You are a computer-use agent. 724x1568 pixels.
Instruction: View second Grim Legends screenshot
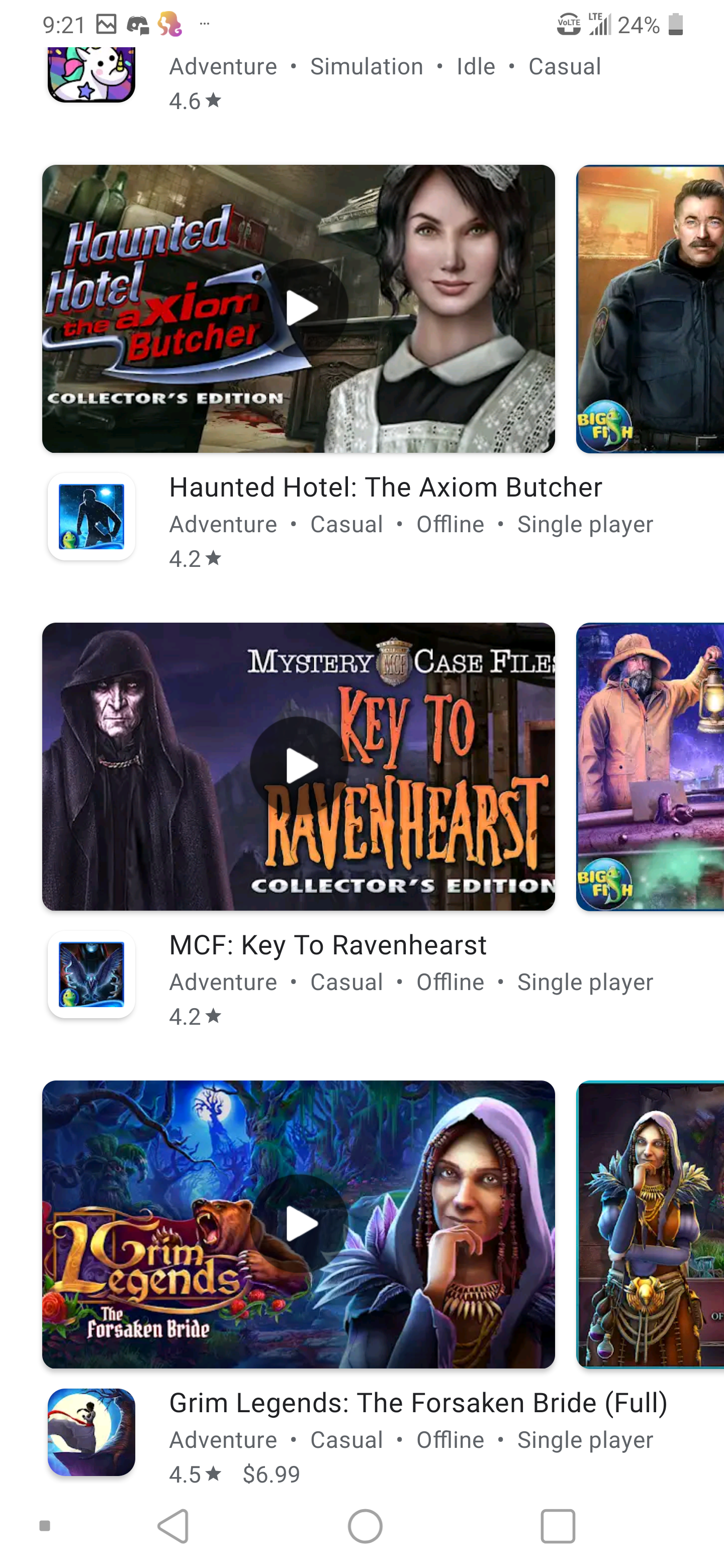650,1224
